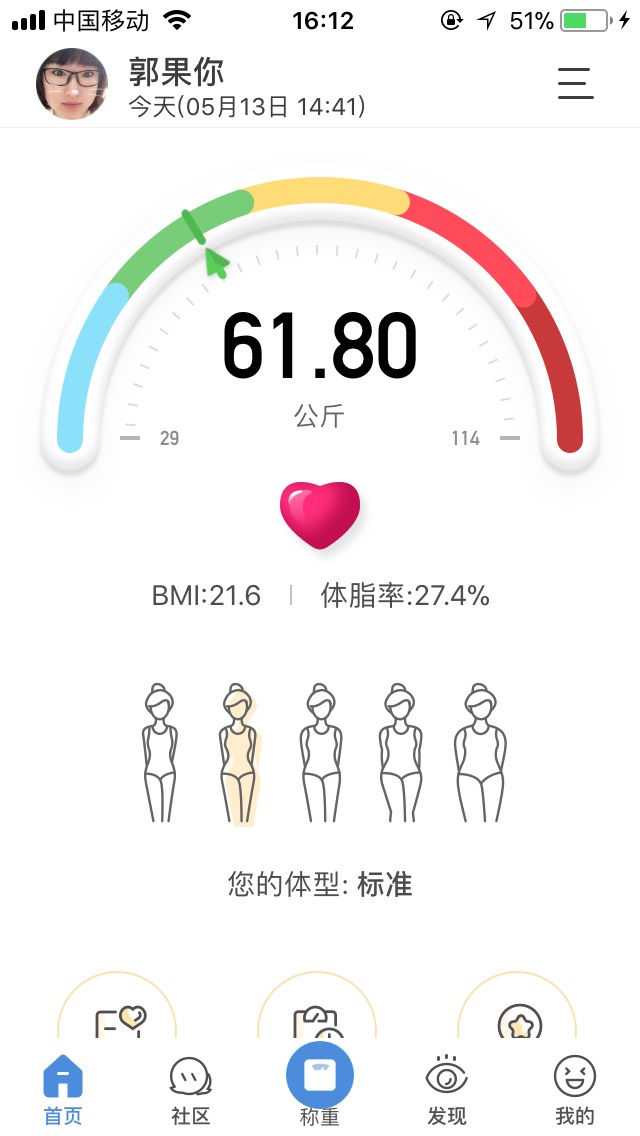Open the clipboard with clock circle icon
Image resolution: width=640 pixels, height=1136 pixels.
pyautogui.click(x=318, y=1022)
